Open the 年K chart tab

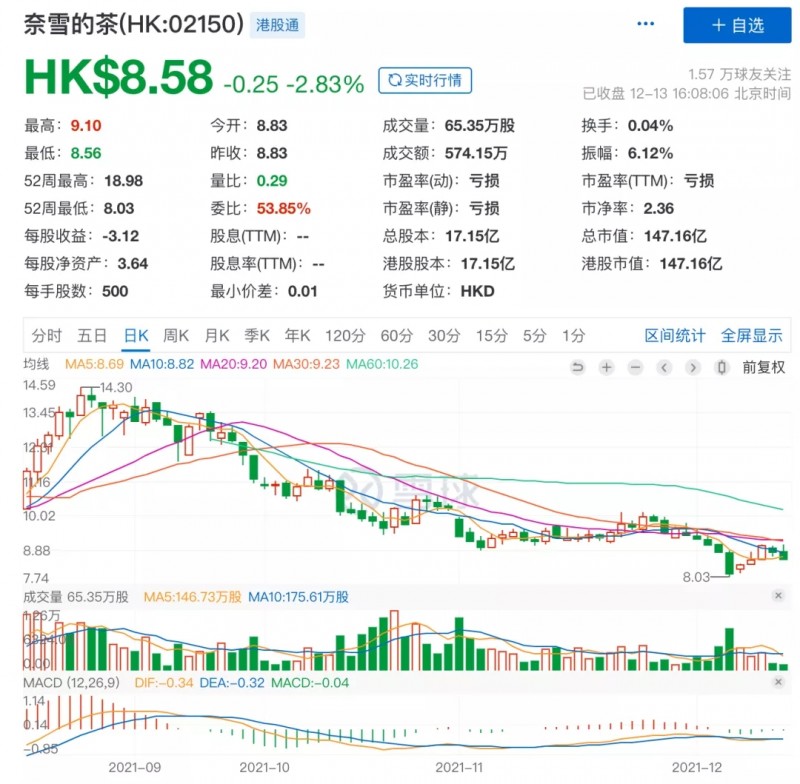pos(297,336)
